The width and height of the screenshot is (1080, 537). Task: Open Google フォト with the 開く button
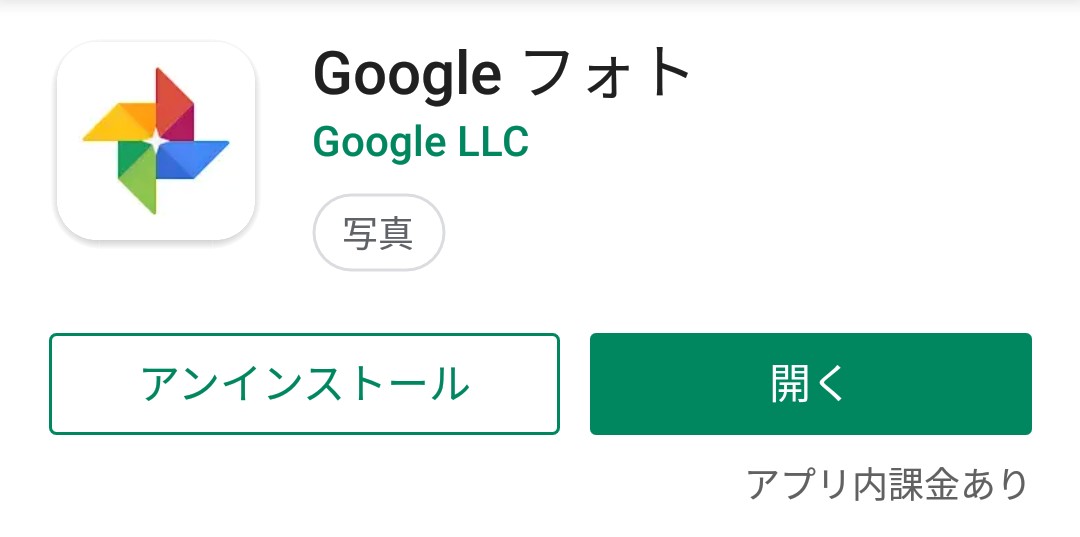811,383
